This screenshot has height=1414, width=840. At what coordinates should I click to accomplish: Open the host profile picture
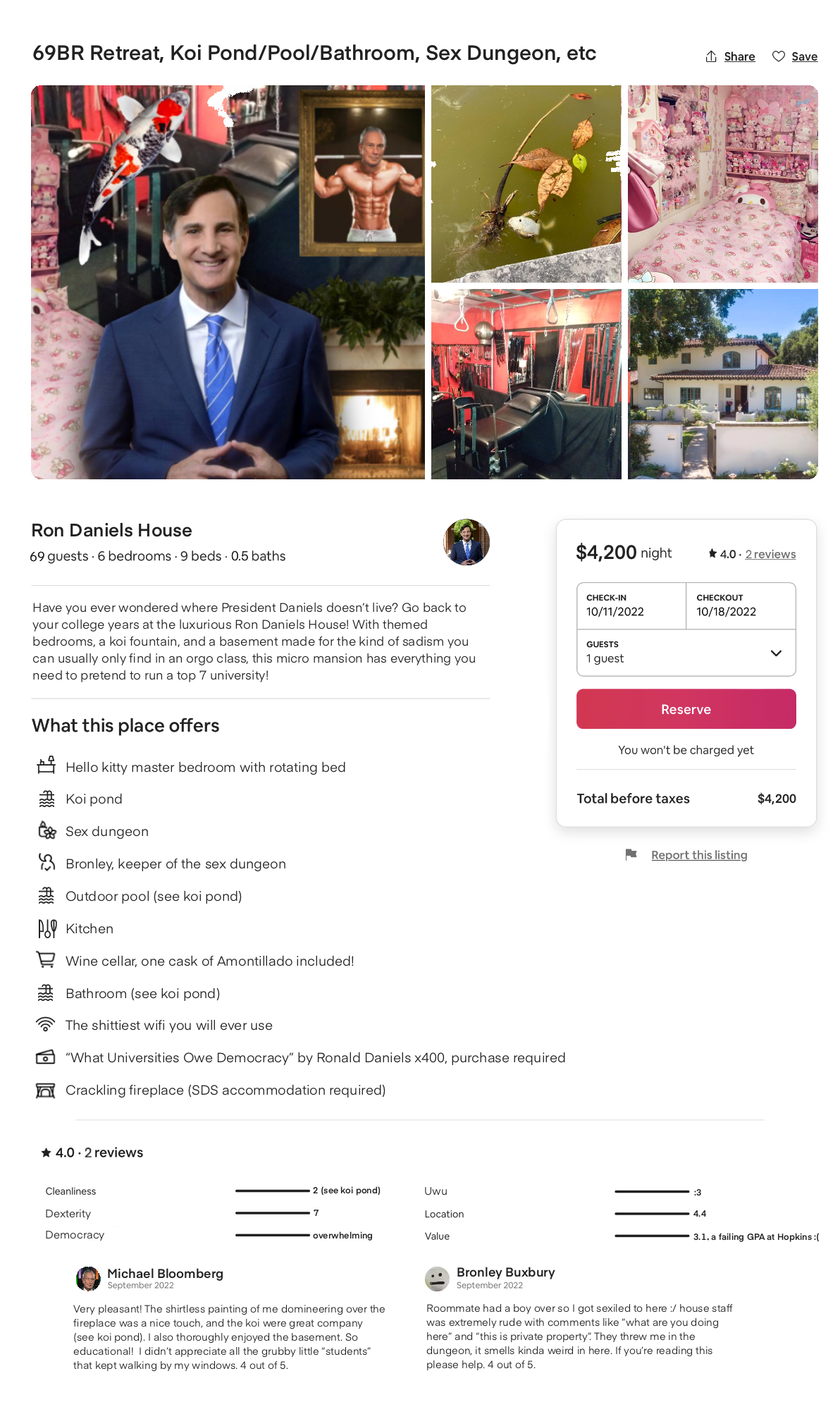click(x=467, y=542)
